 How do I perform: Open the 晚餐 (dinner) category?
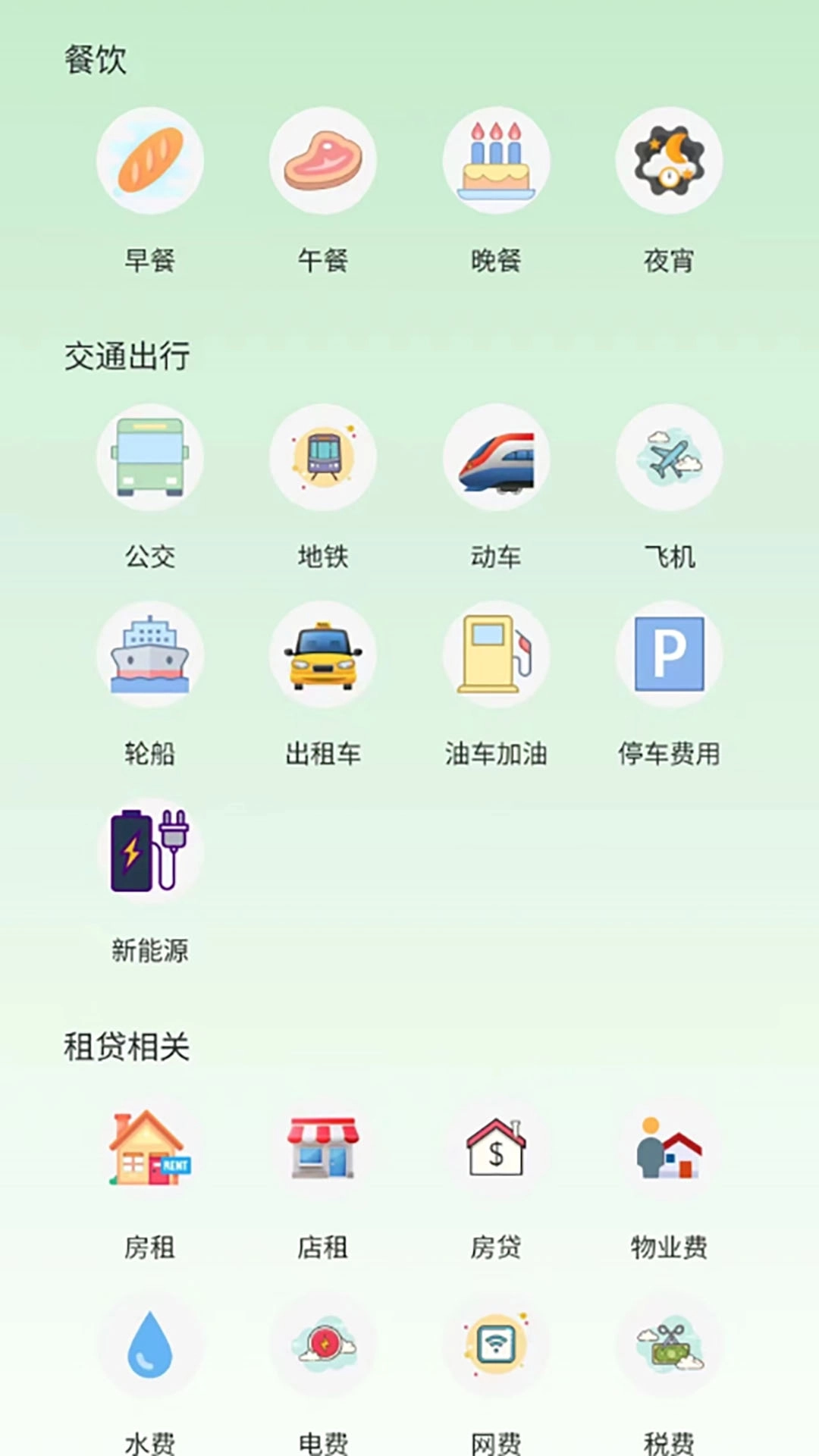497,161
